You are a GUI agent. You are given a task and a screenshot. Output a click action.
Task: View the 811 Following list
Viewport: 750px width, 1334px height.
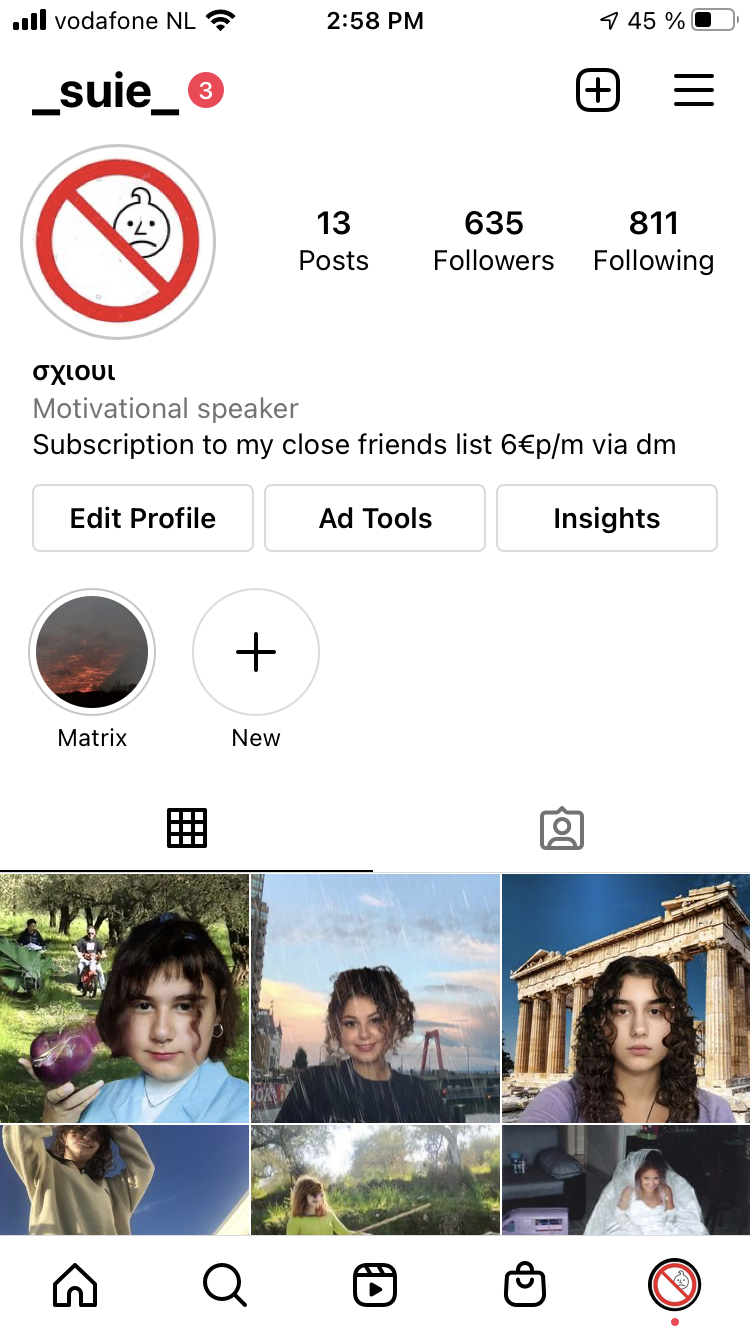click(x=653, y=240)
